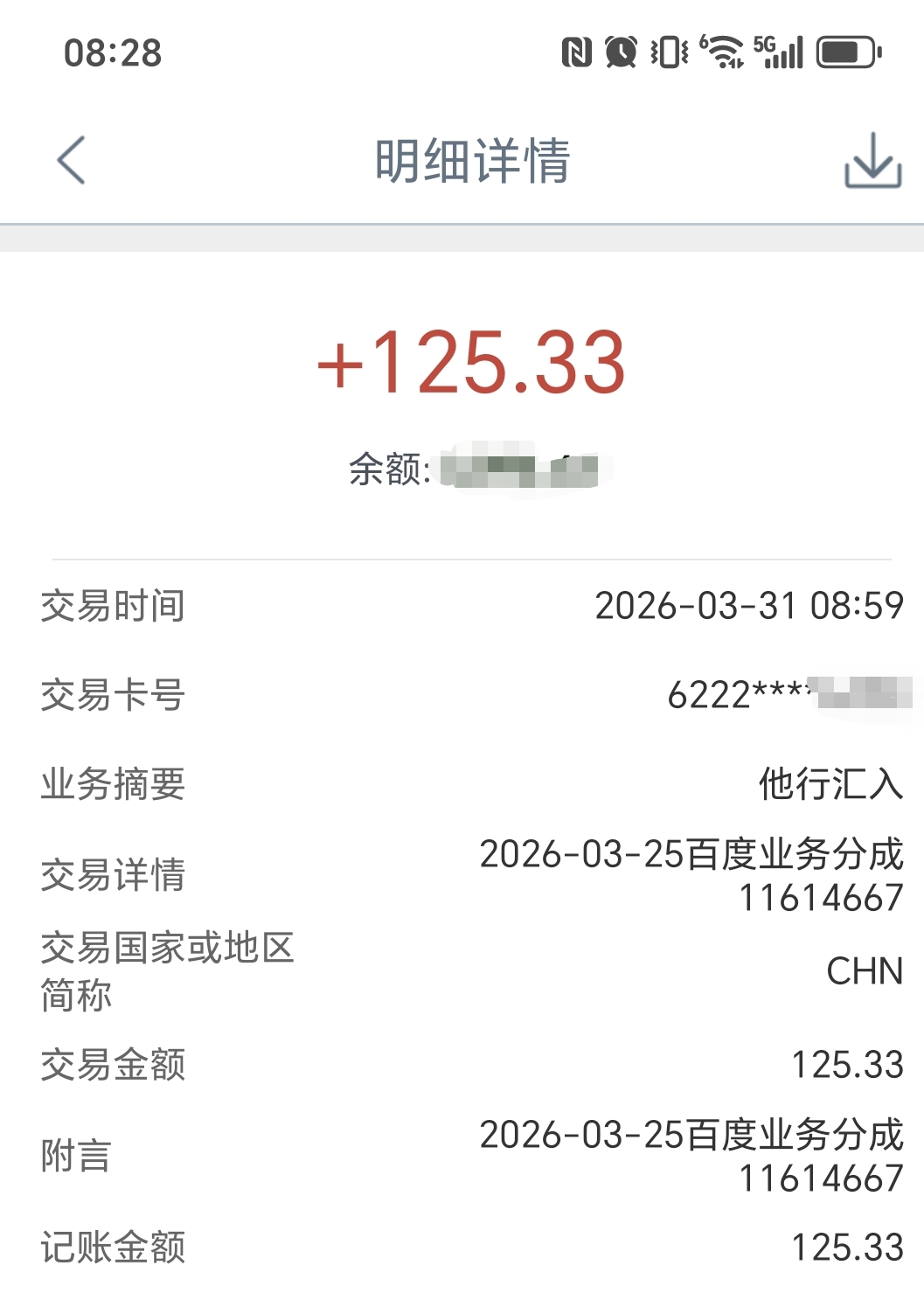The width and height of the screenshot is (924, 1314).
Task: Download this transaction detail
Action: tap(872, 161)
